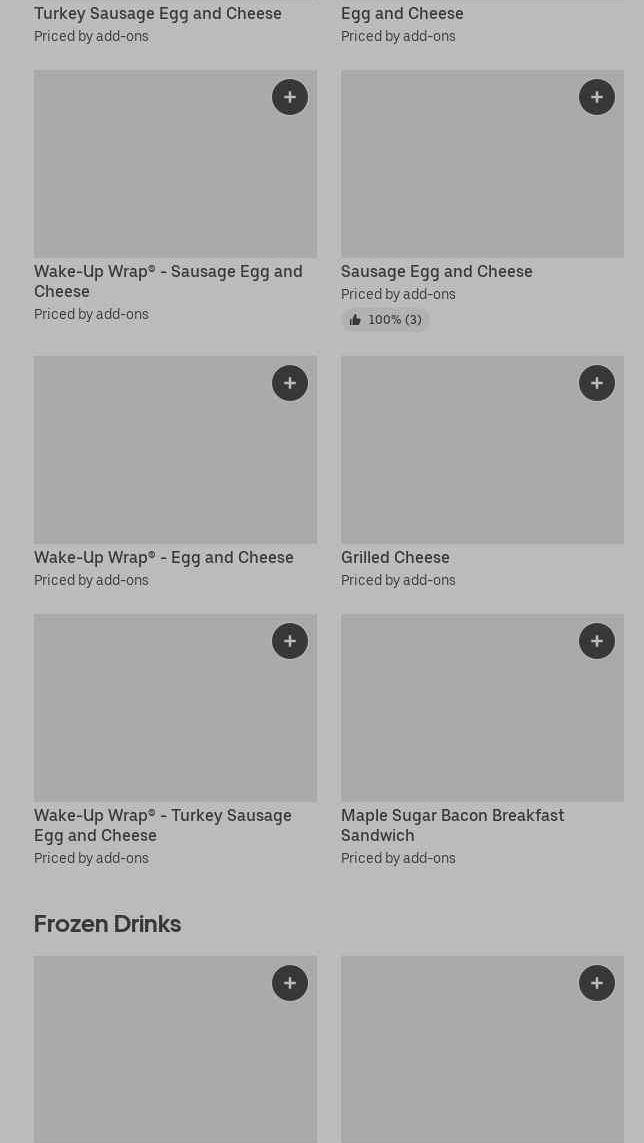Add Grilled Cheese to the order
The image size is (644, 1143).
[x=597, y=383]
